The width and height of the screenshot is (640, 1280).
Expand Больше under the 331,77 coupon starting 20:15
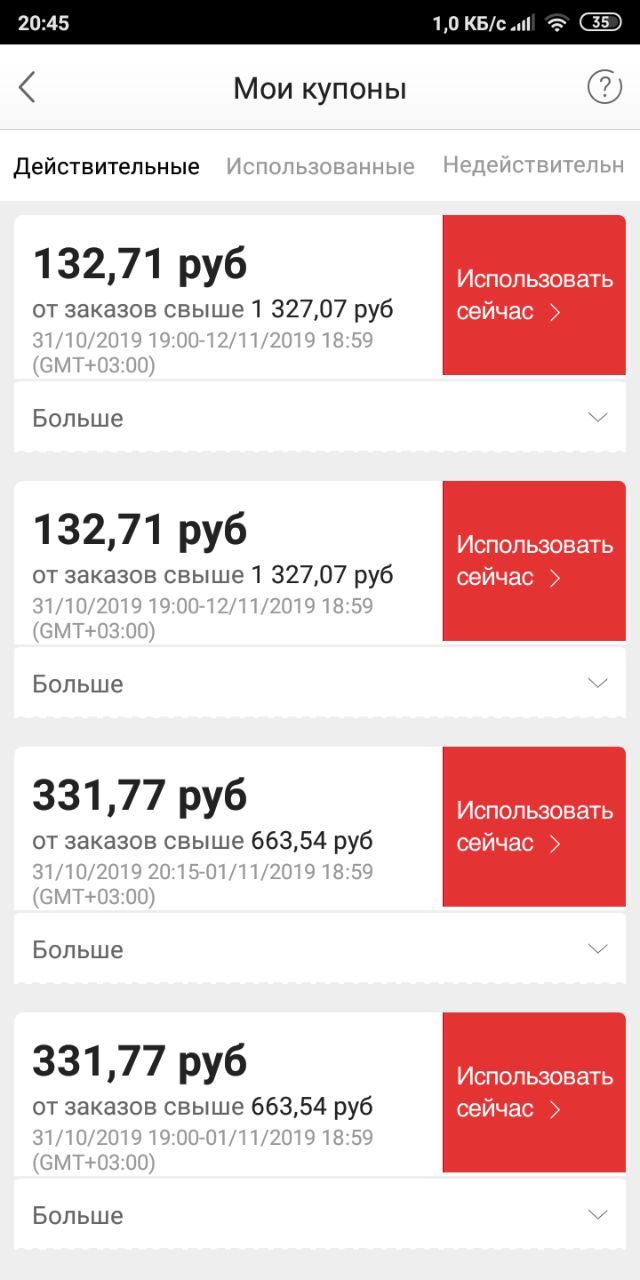[x=320, y=949]
